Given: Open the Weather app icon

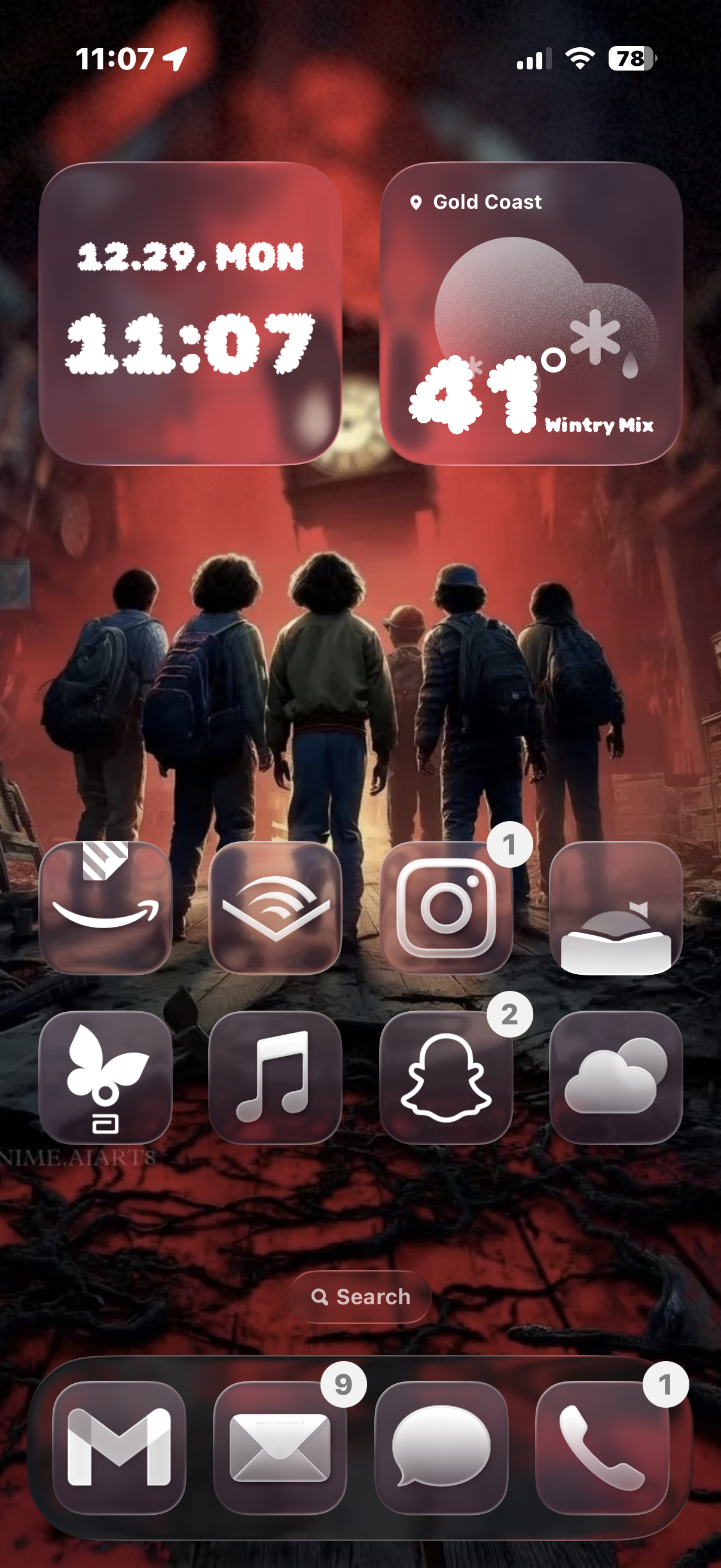Looking at the screenshot, I should [615, 1078].
